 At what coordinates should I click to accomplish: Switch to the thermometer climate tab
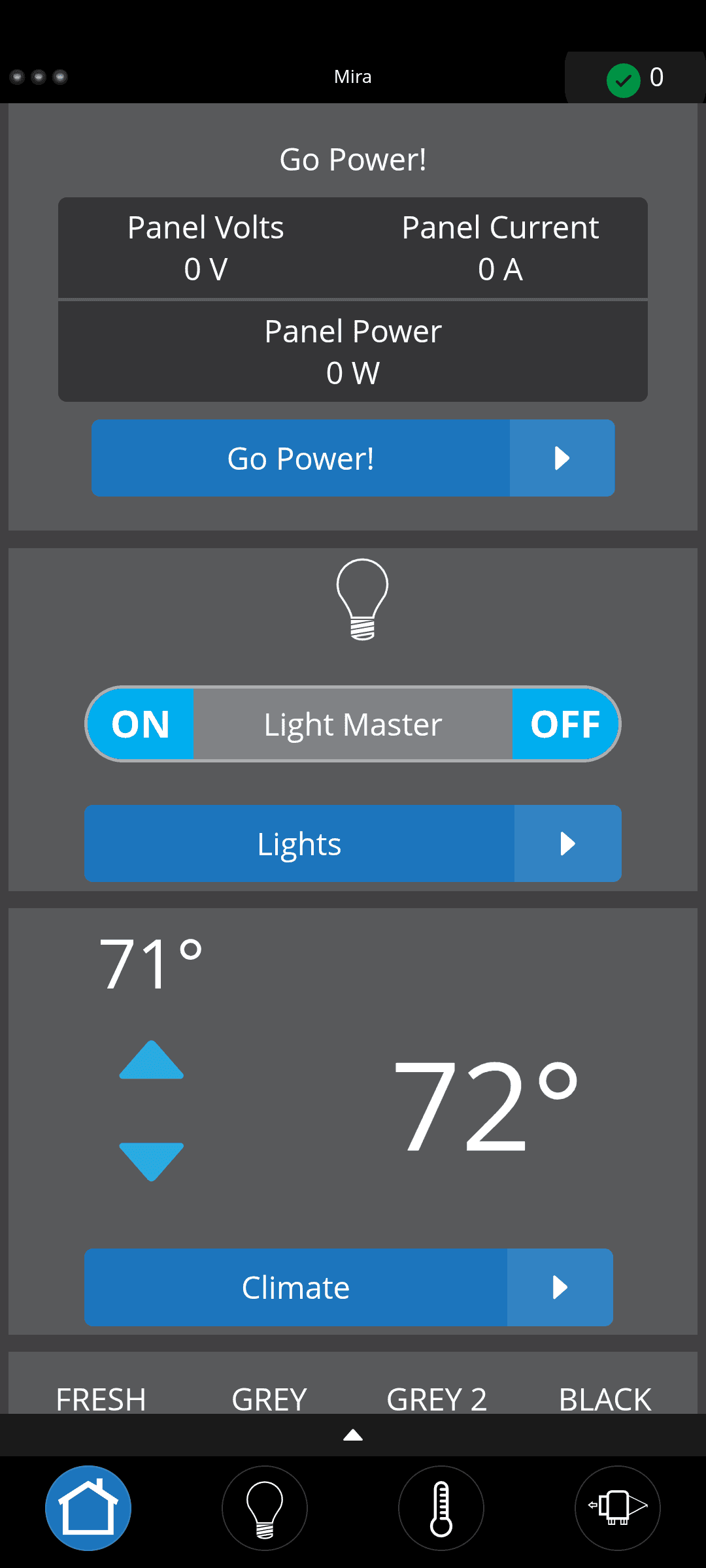point(441,1508)
